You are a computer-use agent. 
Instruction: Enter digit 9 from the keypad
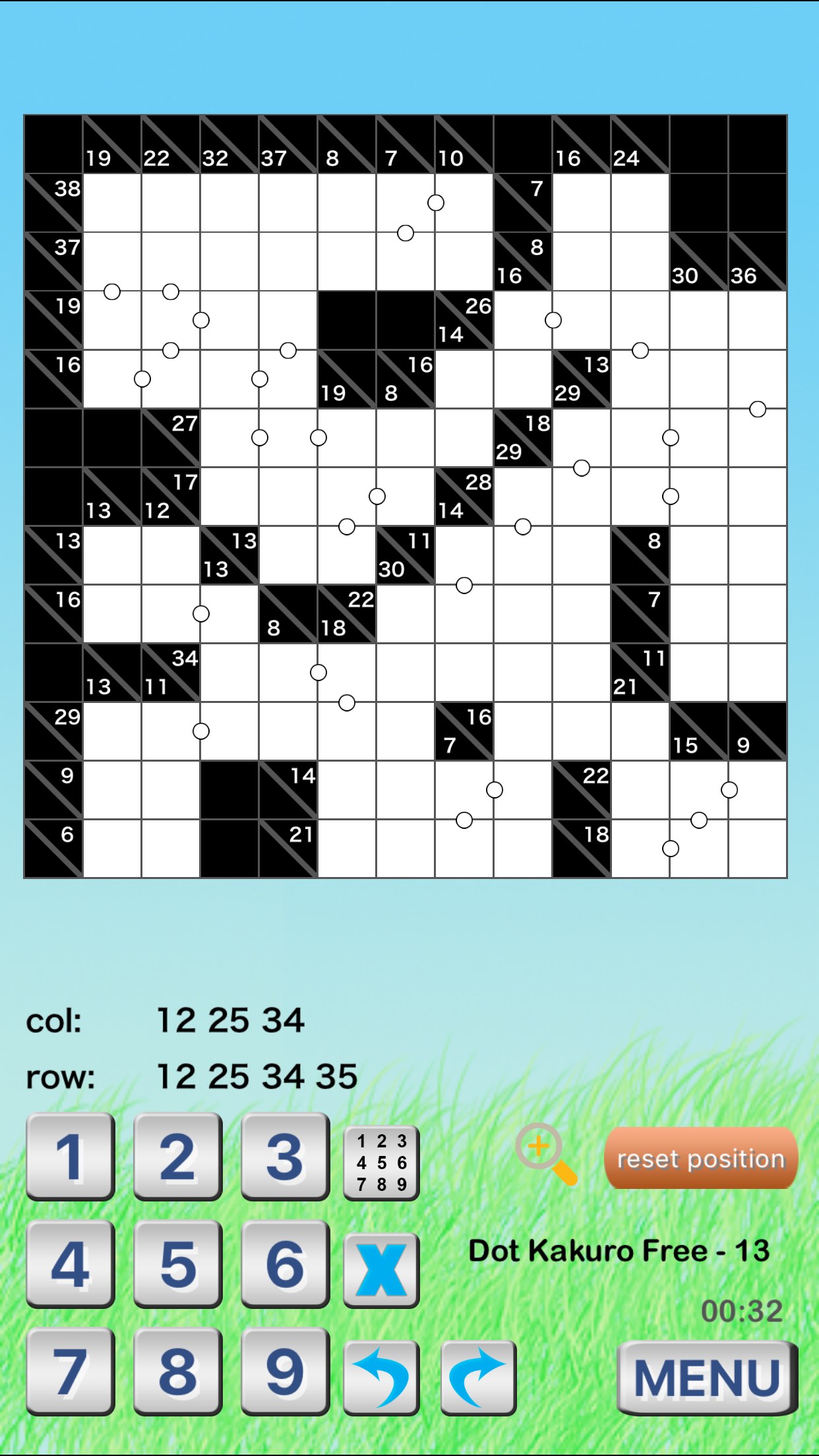(285, 1371)
